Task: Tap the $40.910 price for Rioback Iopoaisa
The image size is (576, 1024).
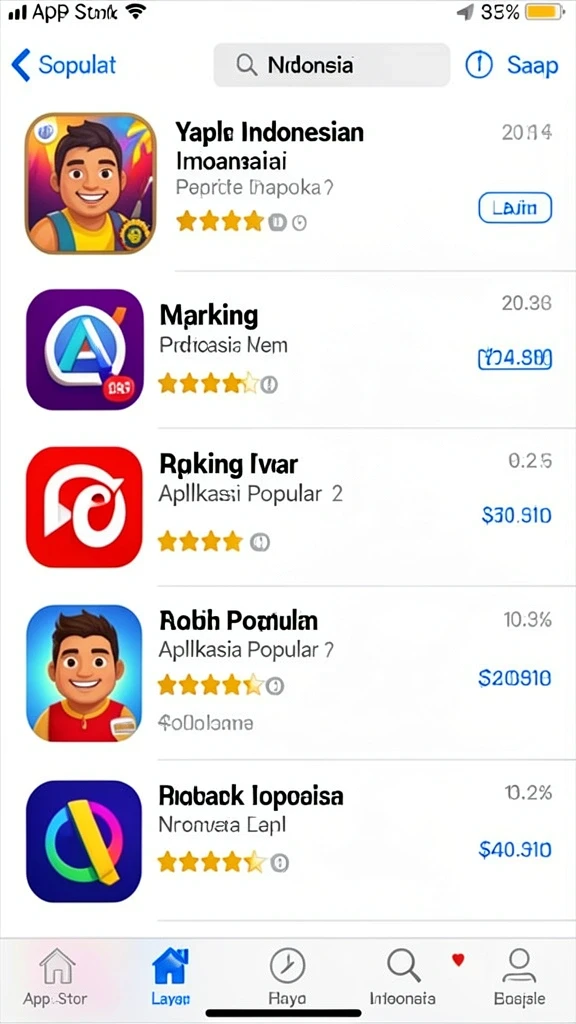Action: 515,850
